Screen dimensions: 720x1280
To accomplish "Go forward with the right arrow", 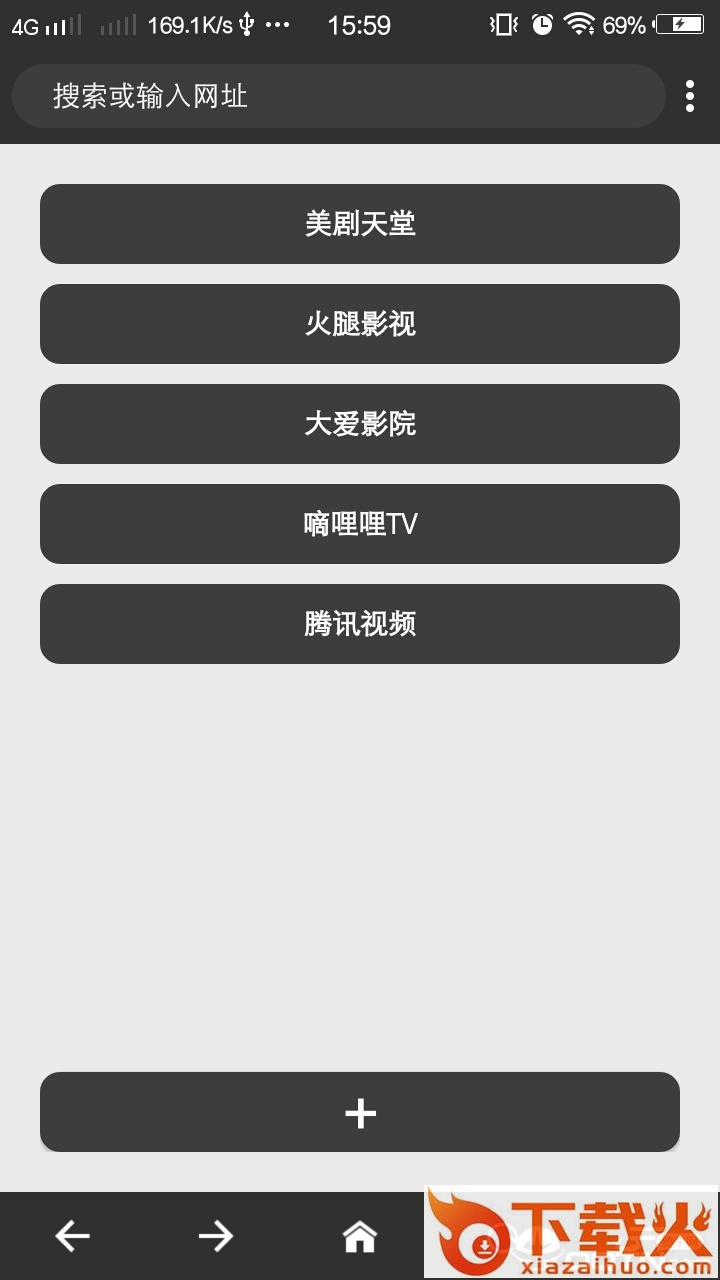I will (215, 1237).
